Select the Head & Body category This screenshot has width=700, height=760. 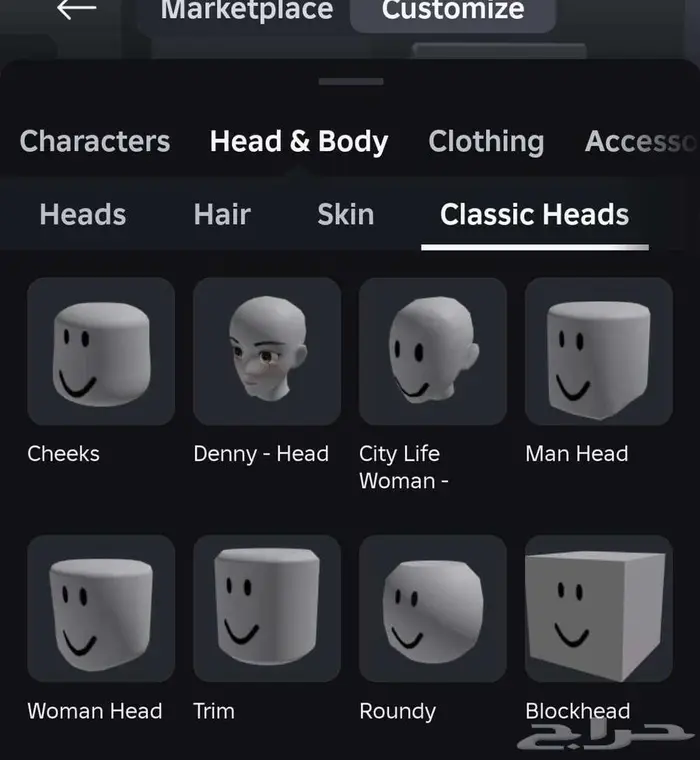point(299,142)
